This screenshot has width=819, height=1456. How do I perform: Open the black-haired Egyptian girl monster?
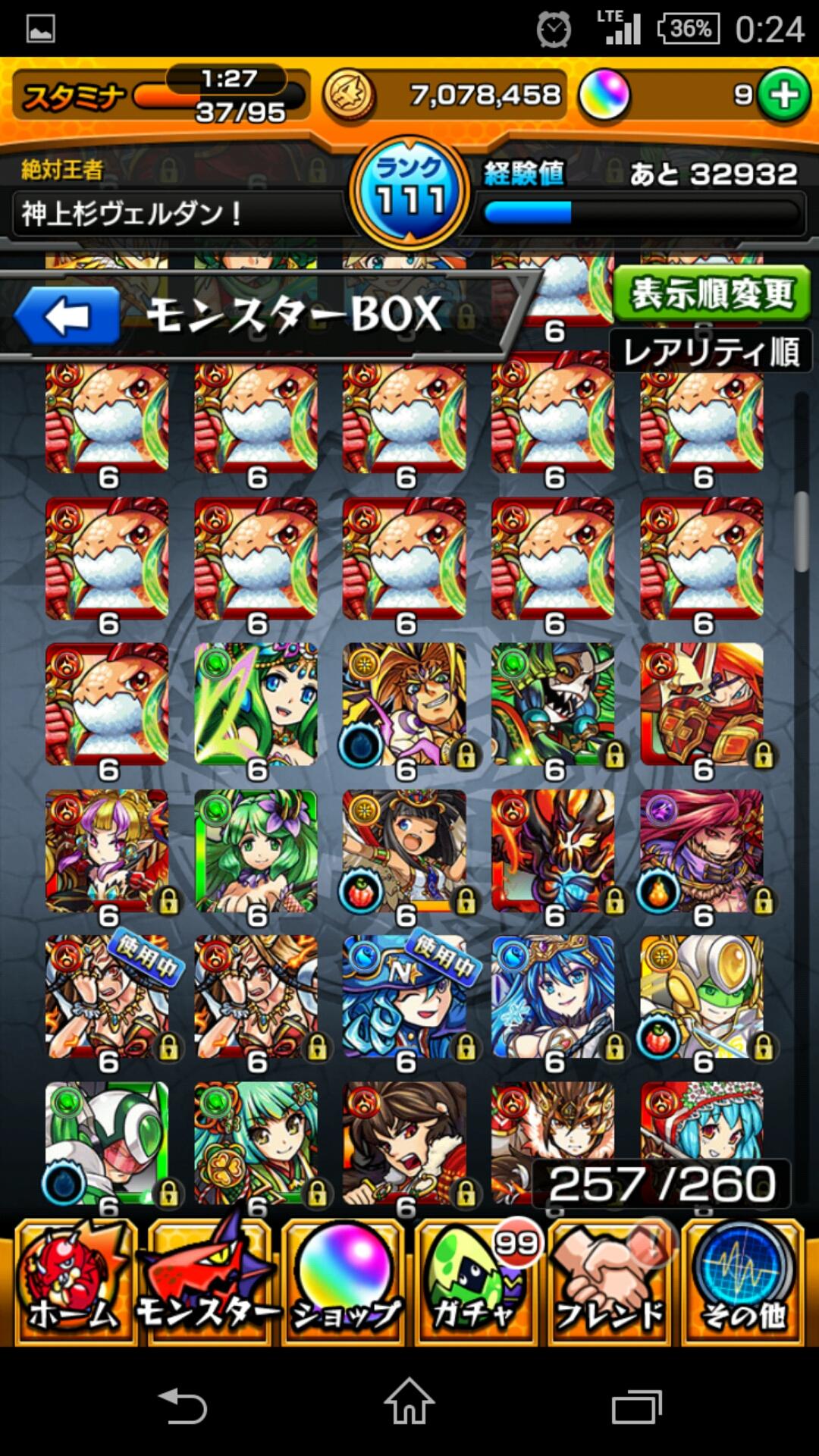coord(404,850)
